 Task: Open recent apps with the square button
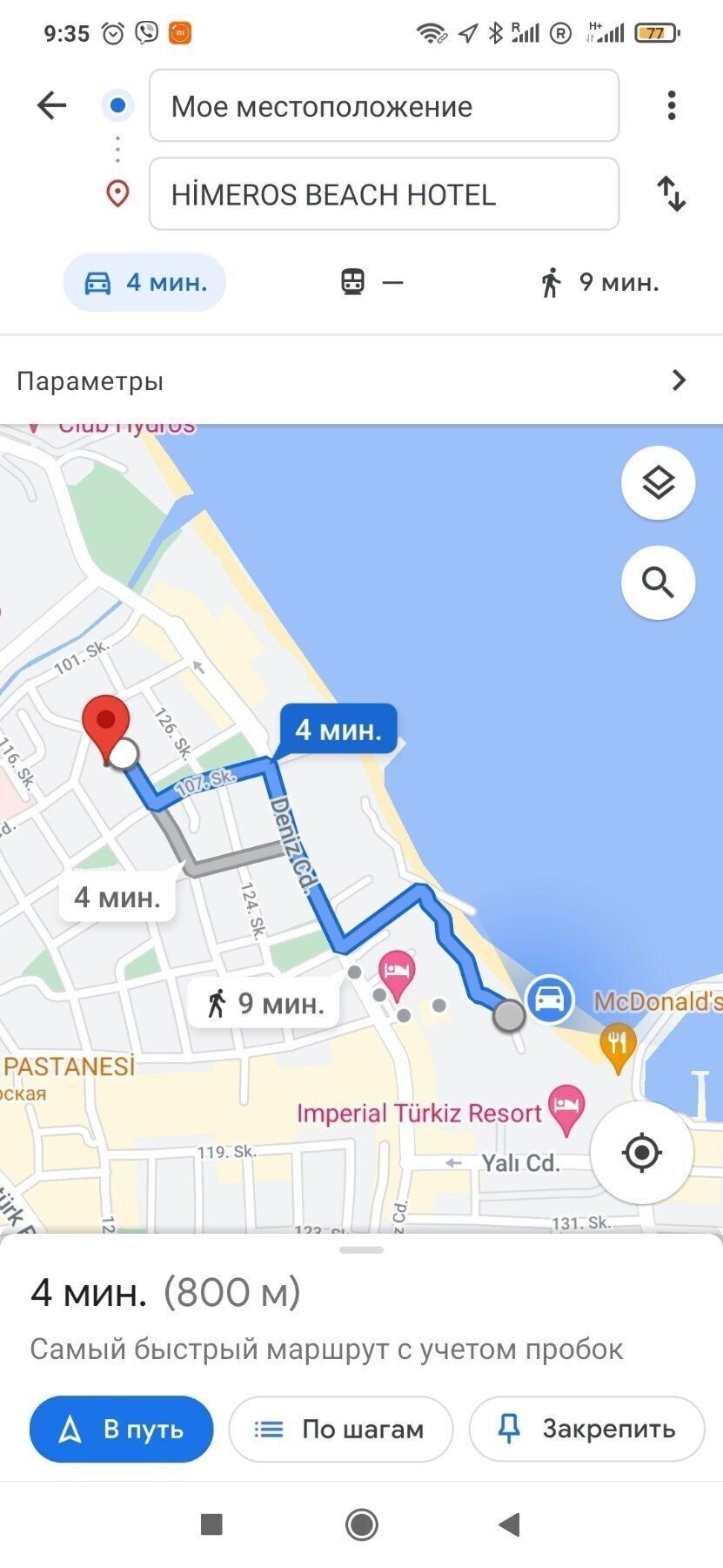click(211, 1524)
